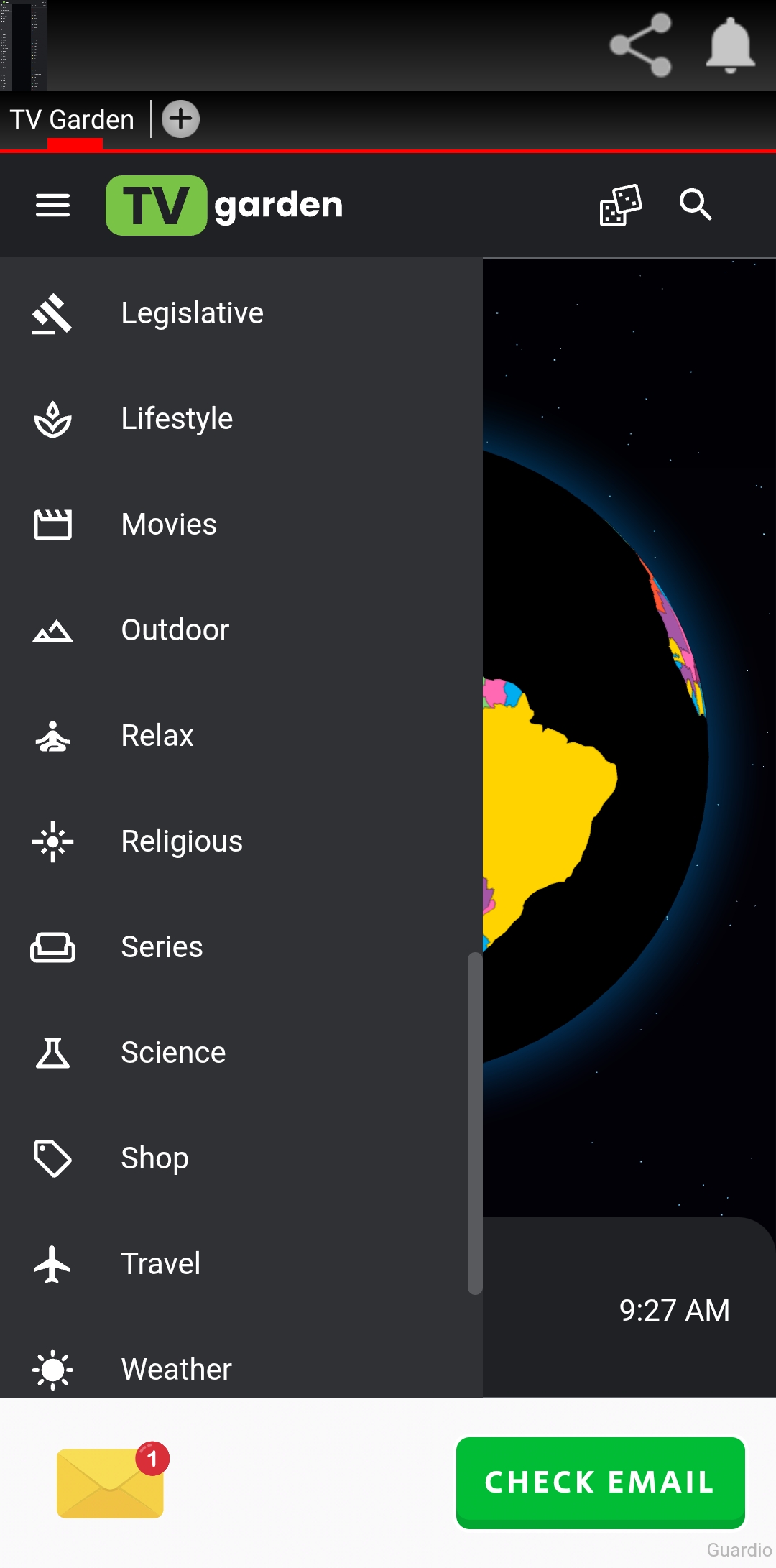
Task: Go to the Shop category
Action: pyautogui.click(x=154, y=1158)
